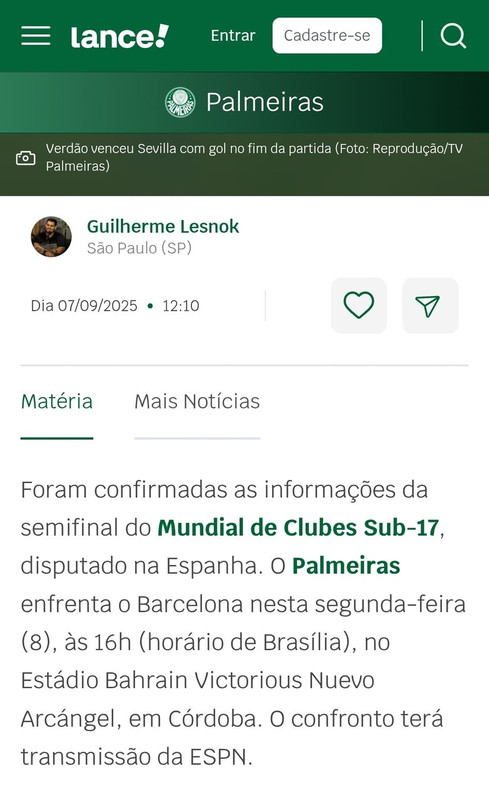Share the article via paper plane icon
This screenshot has height=800, width=489.
430,305
